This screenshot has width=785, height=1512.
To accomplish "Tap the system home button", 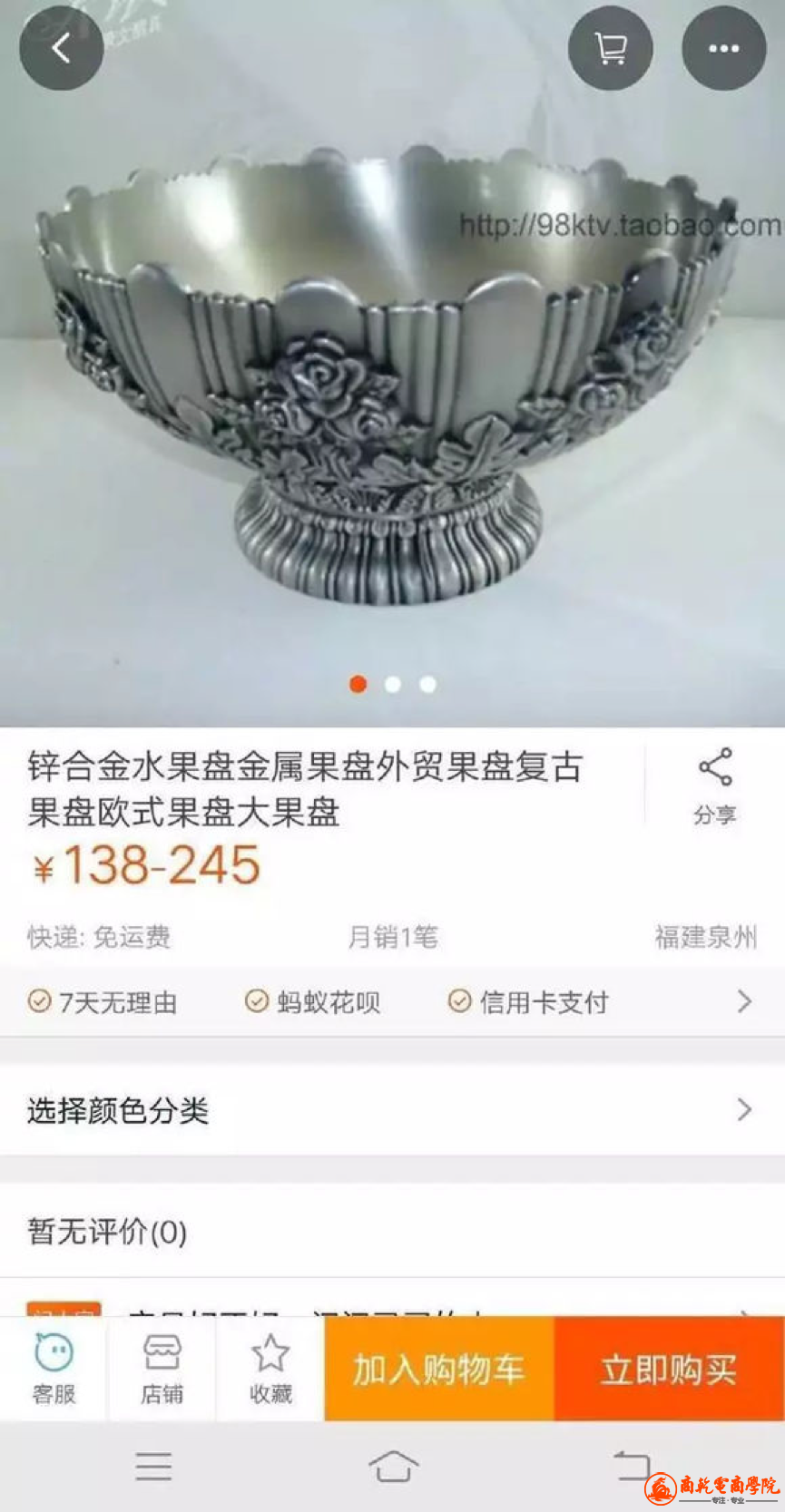I will click(392, 1466).
